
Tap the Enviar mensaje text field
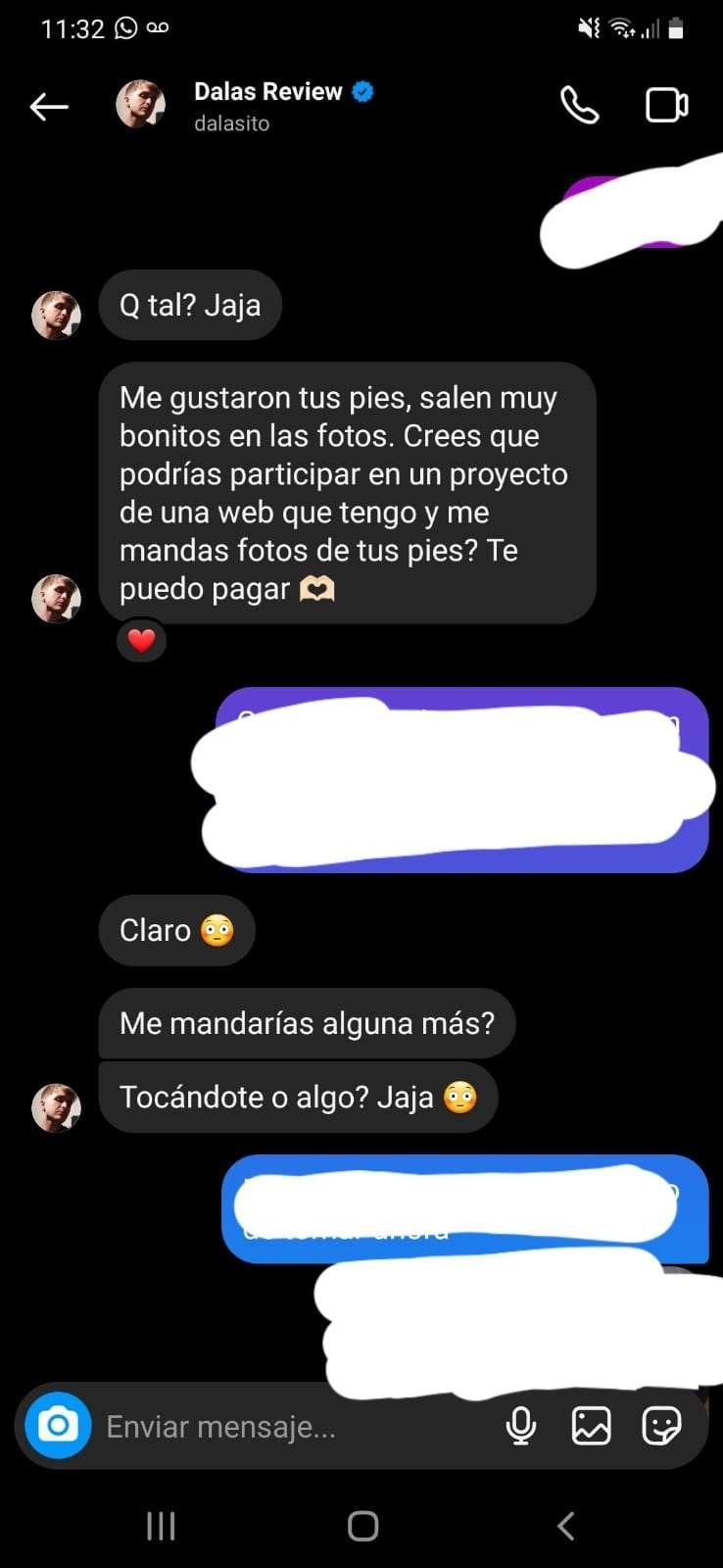pos(294,1427)
